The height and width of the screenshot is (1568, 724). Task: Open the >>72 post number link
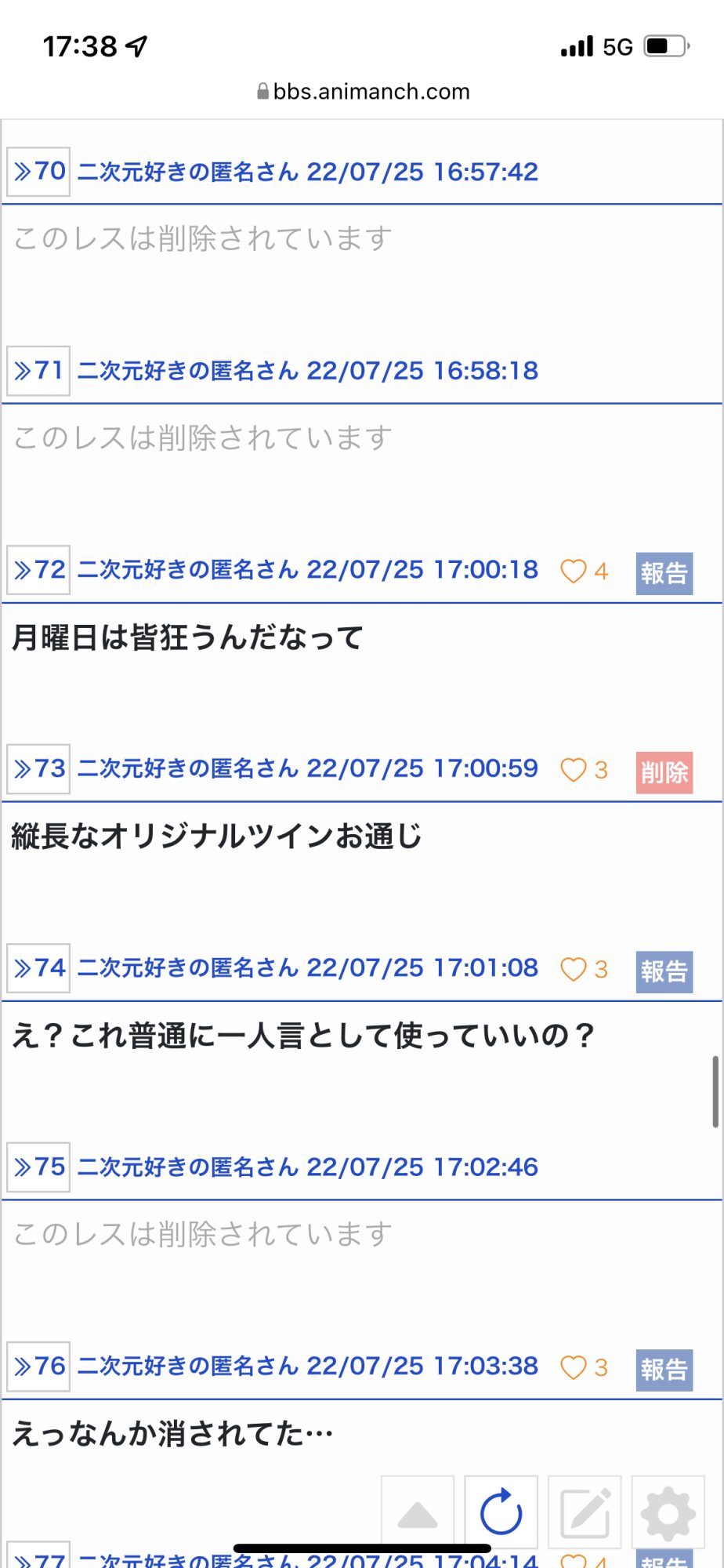(x=38, y=570)
